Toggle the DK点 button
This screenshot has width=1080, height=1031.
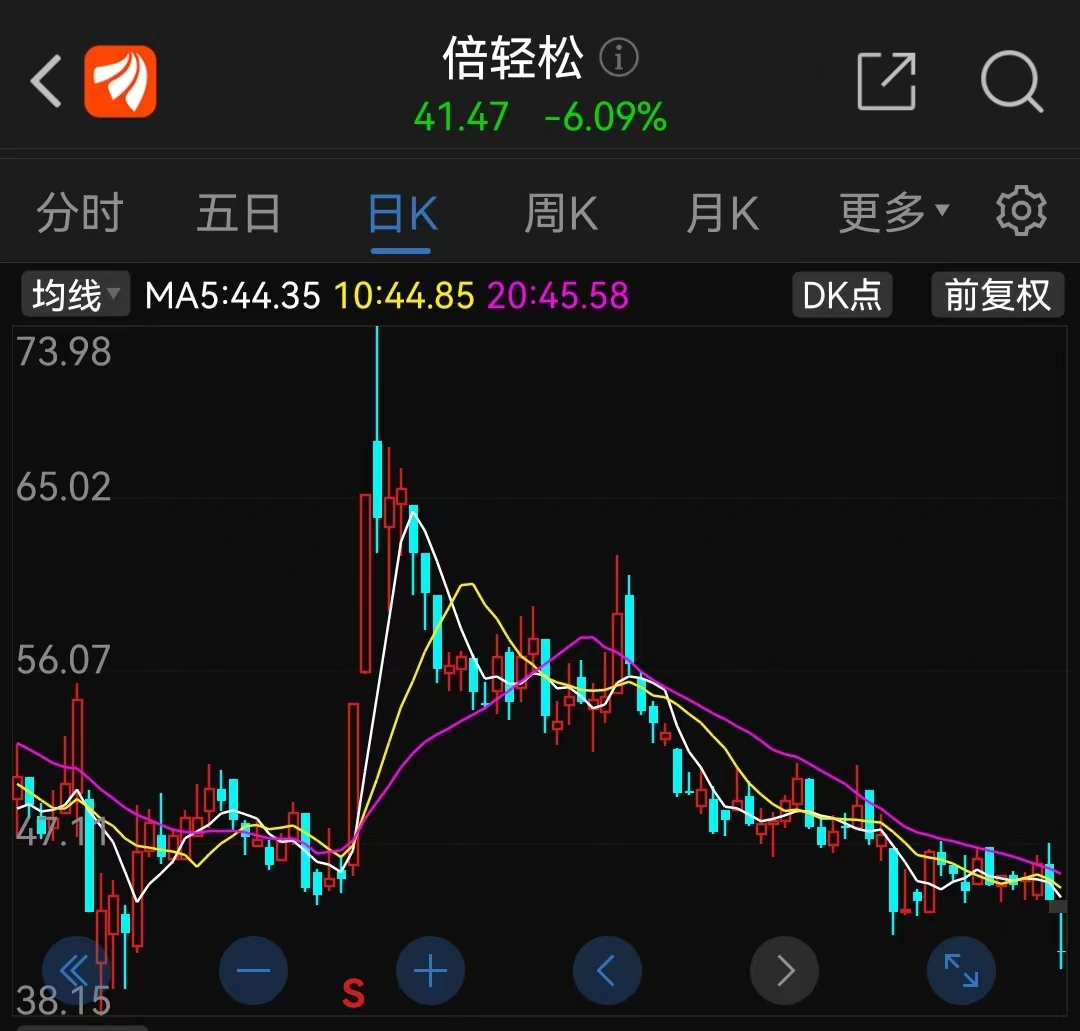click(x=842, y=295)
